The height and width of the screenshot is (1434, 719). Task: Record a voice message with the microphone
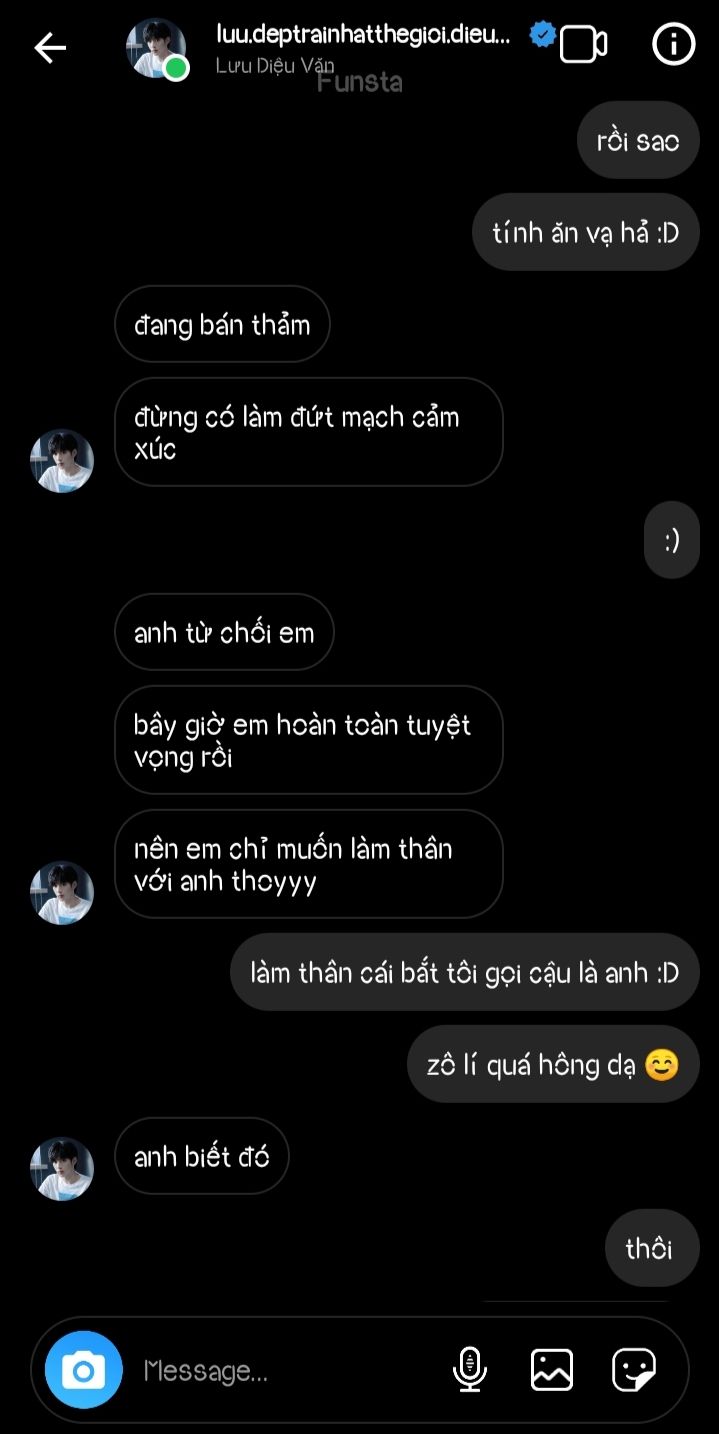[470, 1370]
